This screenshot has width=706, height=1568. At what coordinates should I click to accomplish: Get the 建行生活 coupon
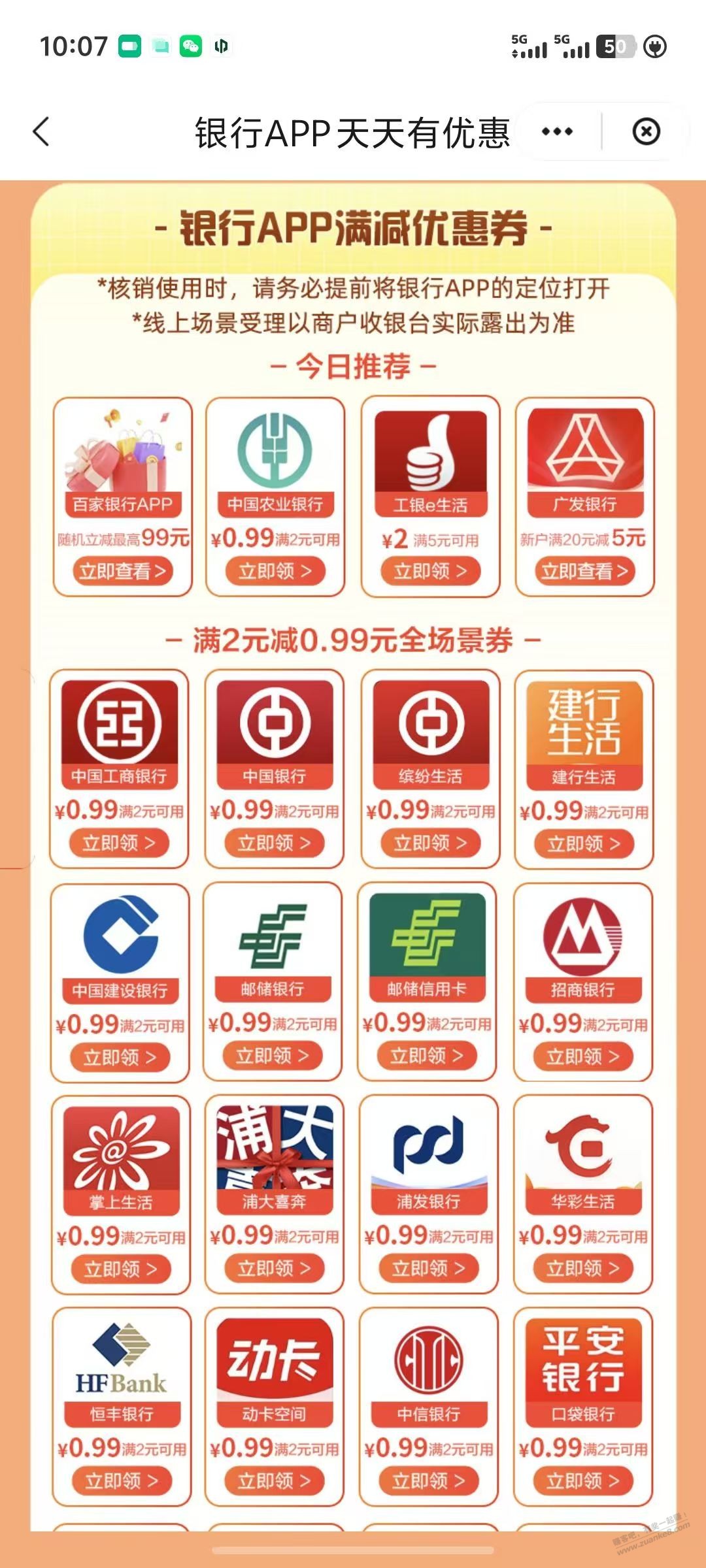click(x=583, y=843)
